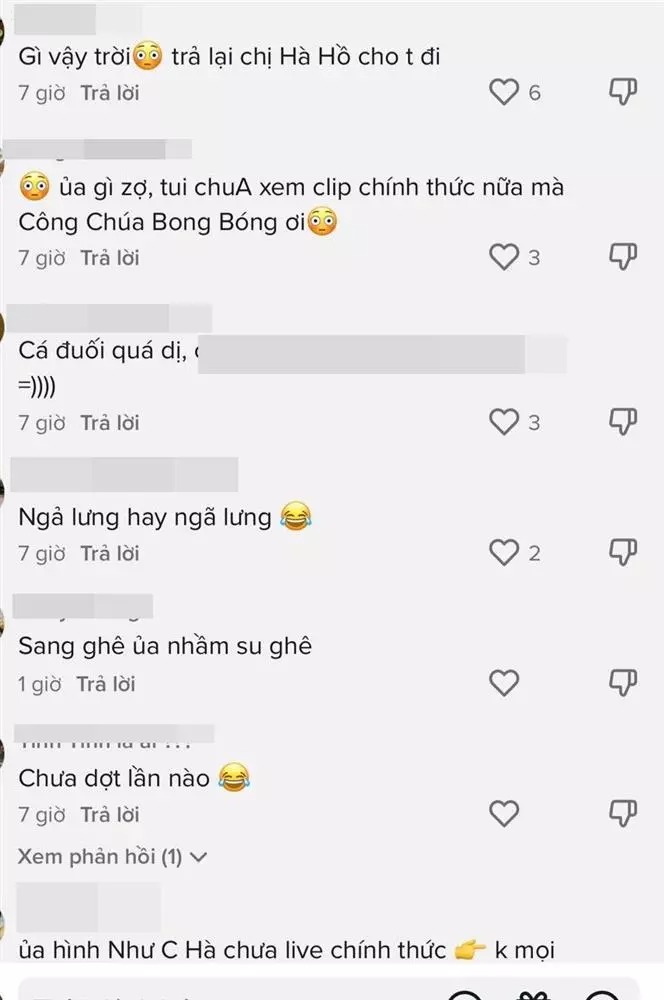This screenshot has height=1000, width=664.
Task: Dislike the "Gì vậy trời" comment
Action: (x=623, y=93)
